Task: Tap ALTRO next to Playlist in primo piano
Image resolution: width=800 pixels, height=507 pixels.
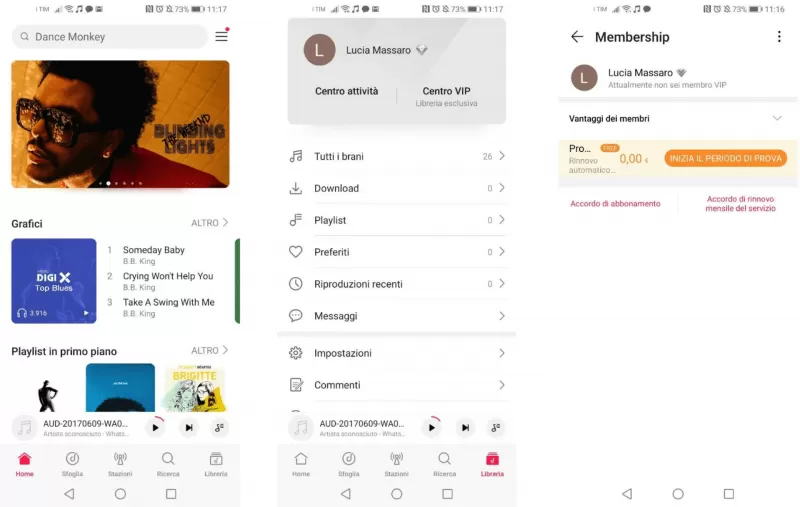Action: 210,351
